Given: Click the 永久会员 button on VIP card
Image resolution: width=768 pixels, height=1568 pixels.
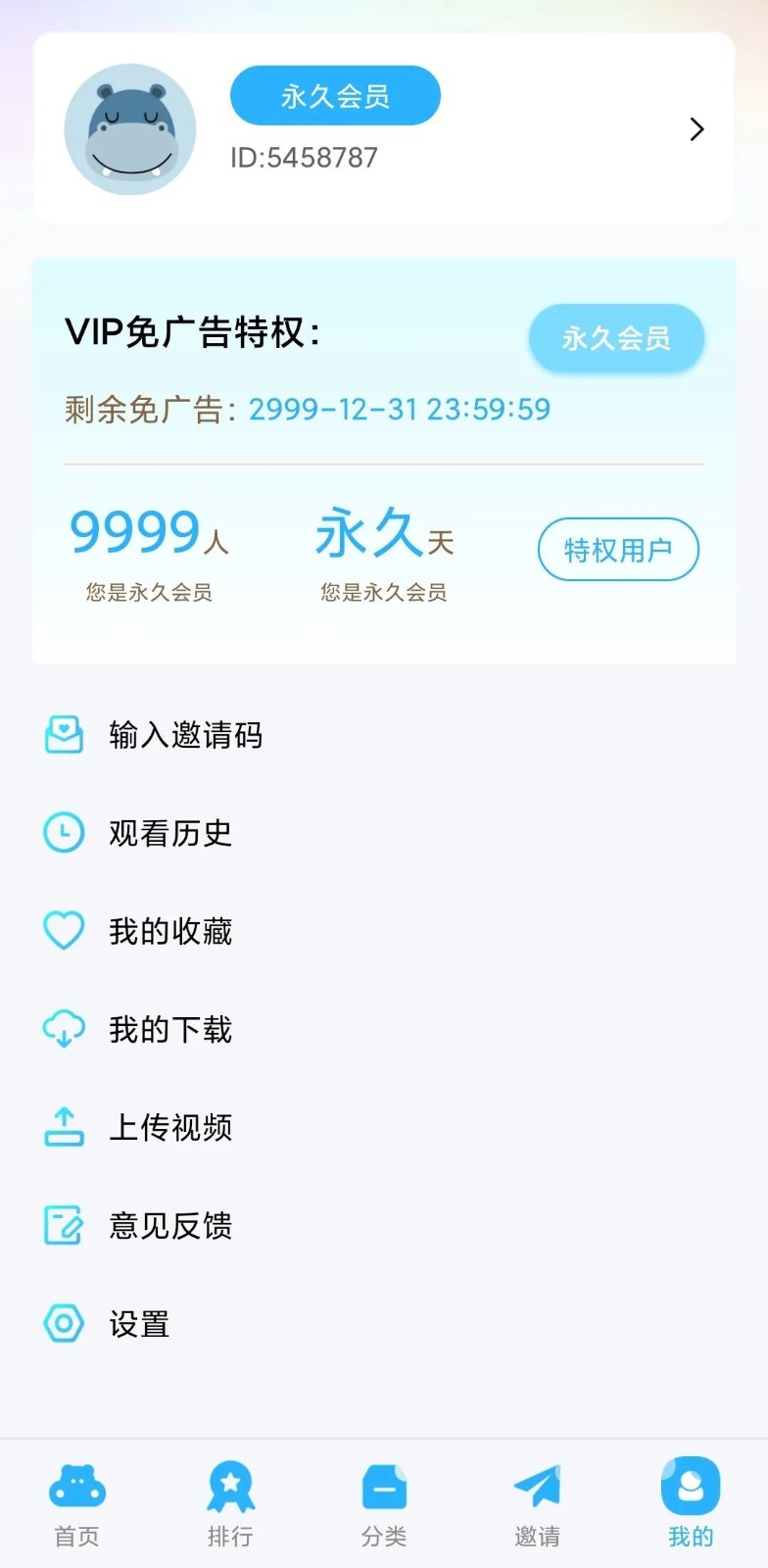Looking at the screenshot, I should pos(616,337).
